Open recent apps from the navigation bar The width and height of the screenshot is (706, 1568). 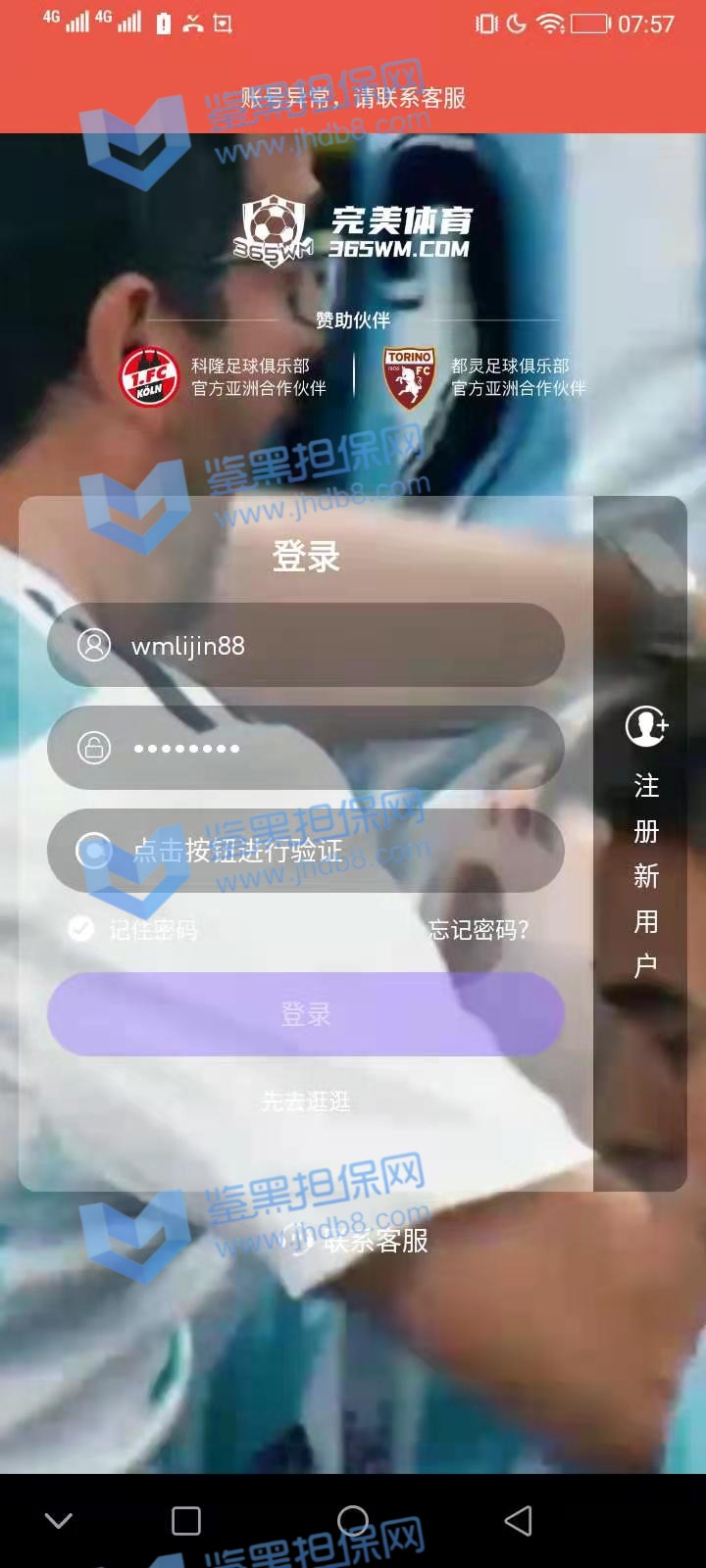186,1521
